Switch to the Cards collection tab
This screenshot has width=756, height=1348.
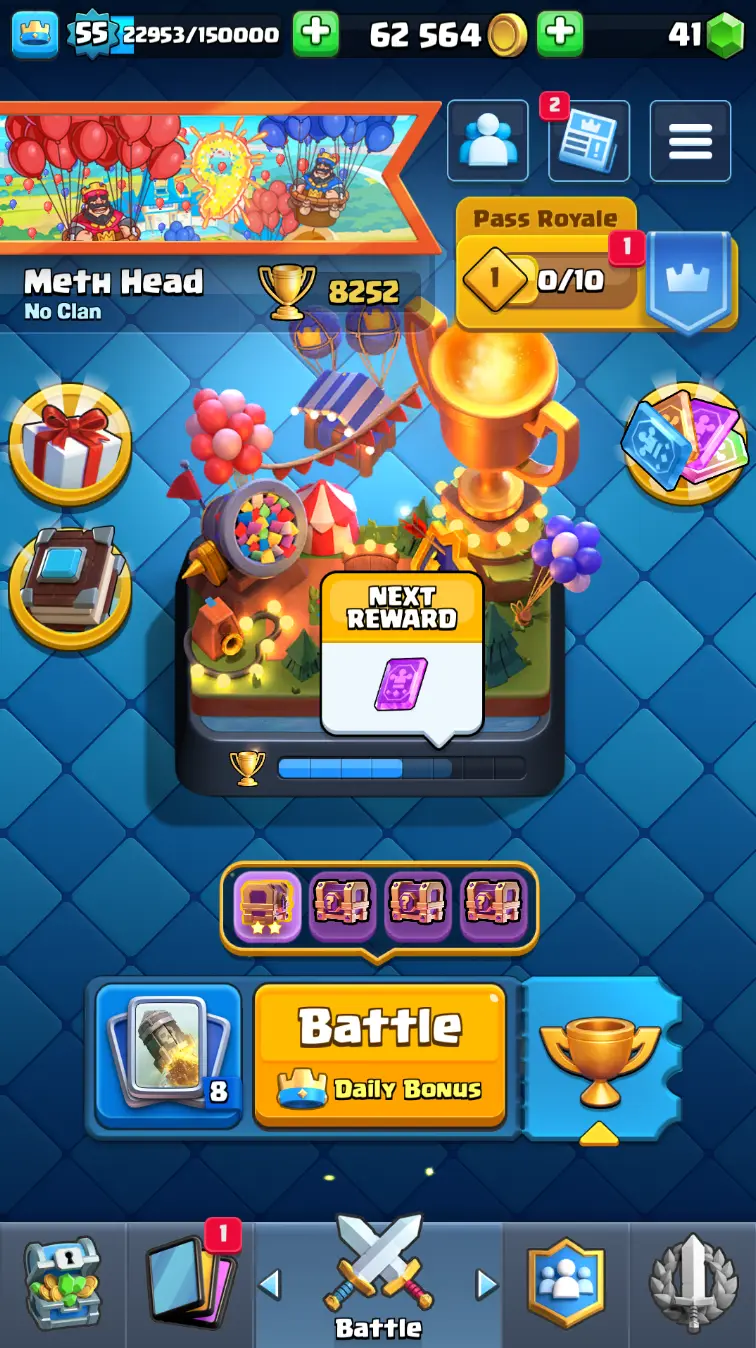click(190, 1285)
